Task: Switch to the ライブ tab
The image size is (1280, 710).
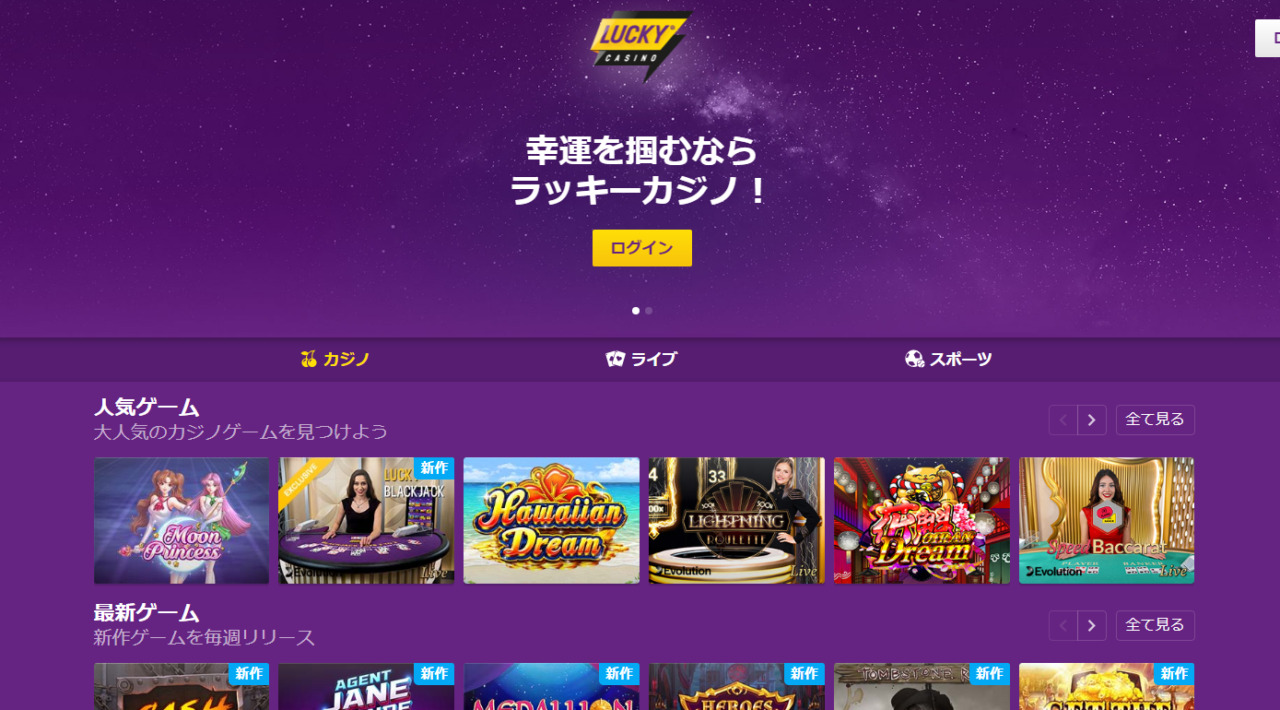Action: 641,359
